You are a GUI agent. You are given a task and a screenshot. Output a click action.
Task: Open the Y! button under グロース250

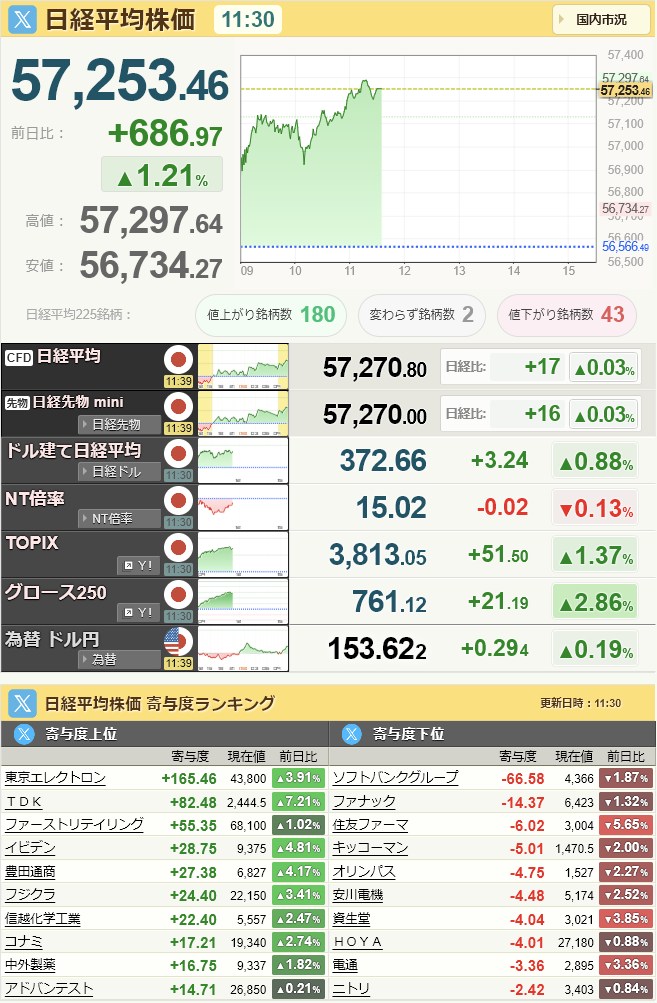[x=139, y=612]
